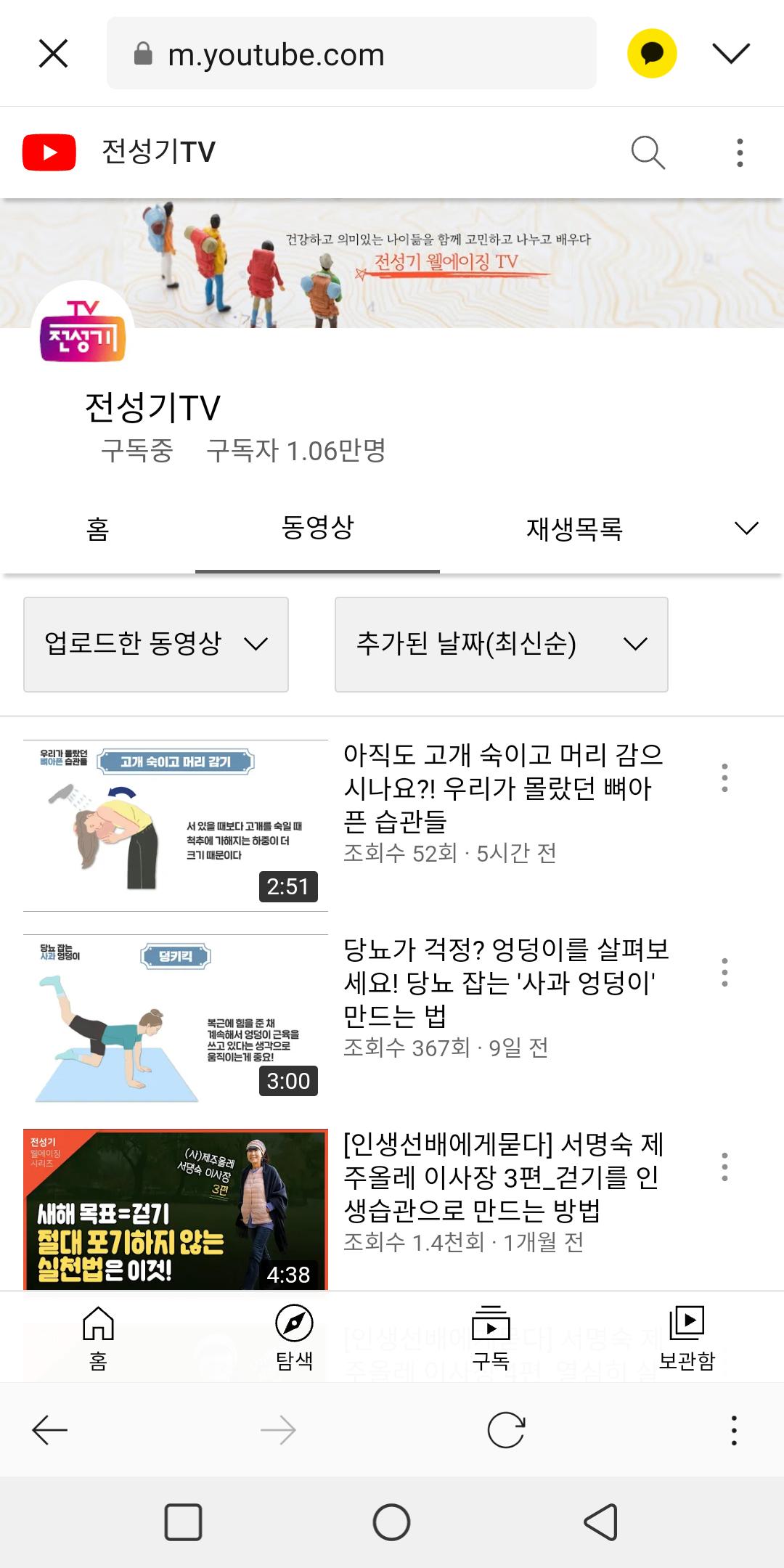Screen dimensions: 784x1568
Task: Open options for the 사과 엉덩이 video
Action: pos(724,972)
